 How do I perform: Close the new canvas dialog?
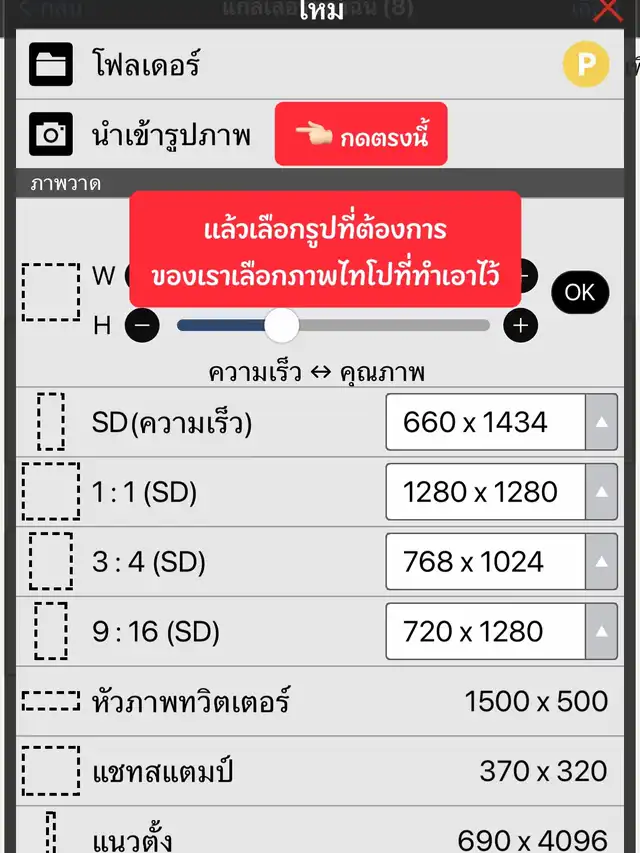607,12
